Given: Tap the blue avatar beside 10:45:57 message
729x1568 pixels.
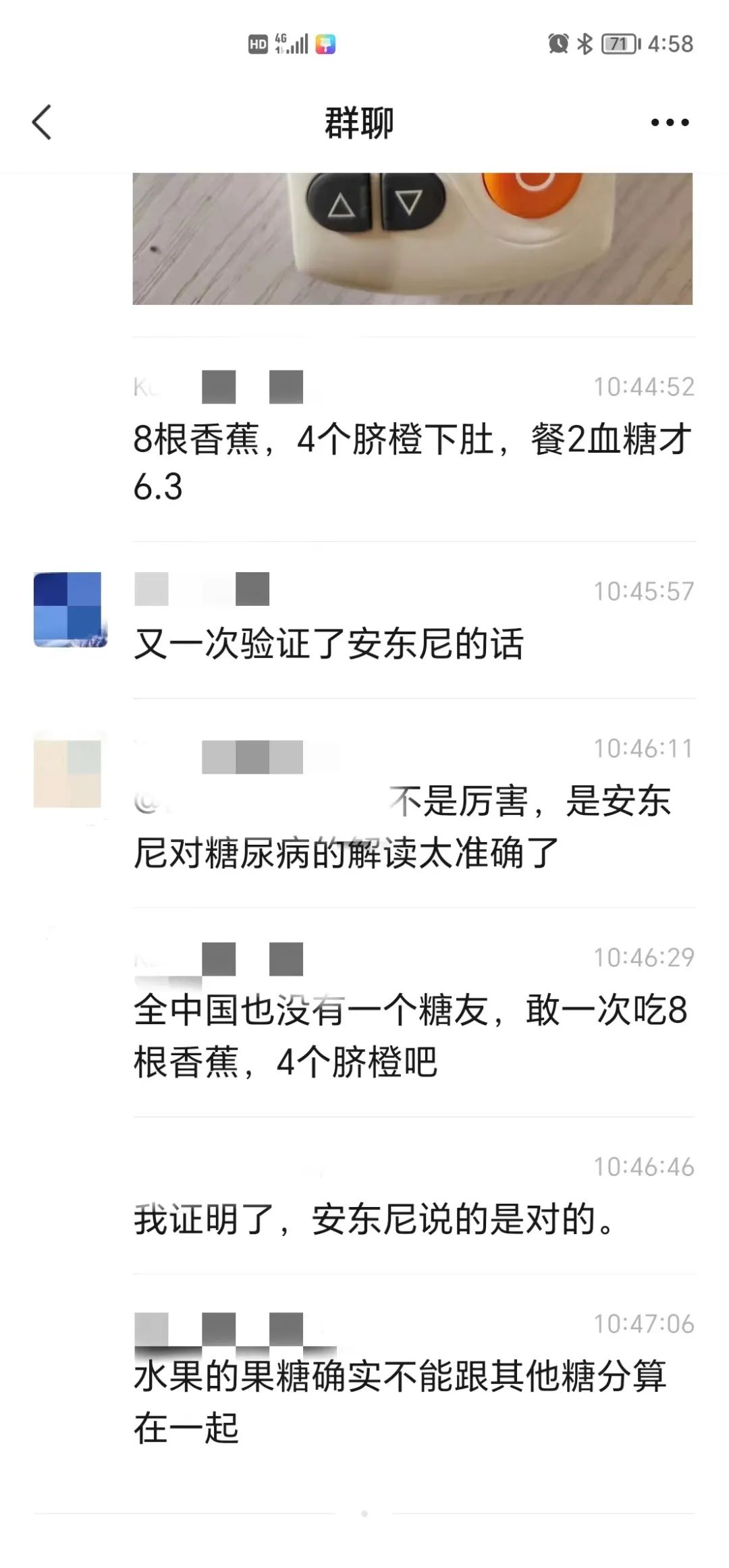Looking at the screenshot, I should (x=67, y=610).
